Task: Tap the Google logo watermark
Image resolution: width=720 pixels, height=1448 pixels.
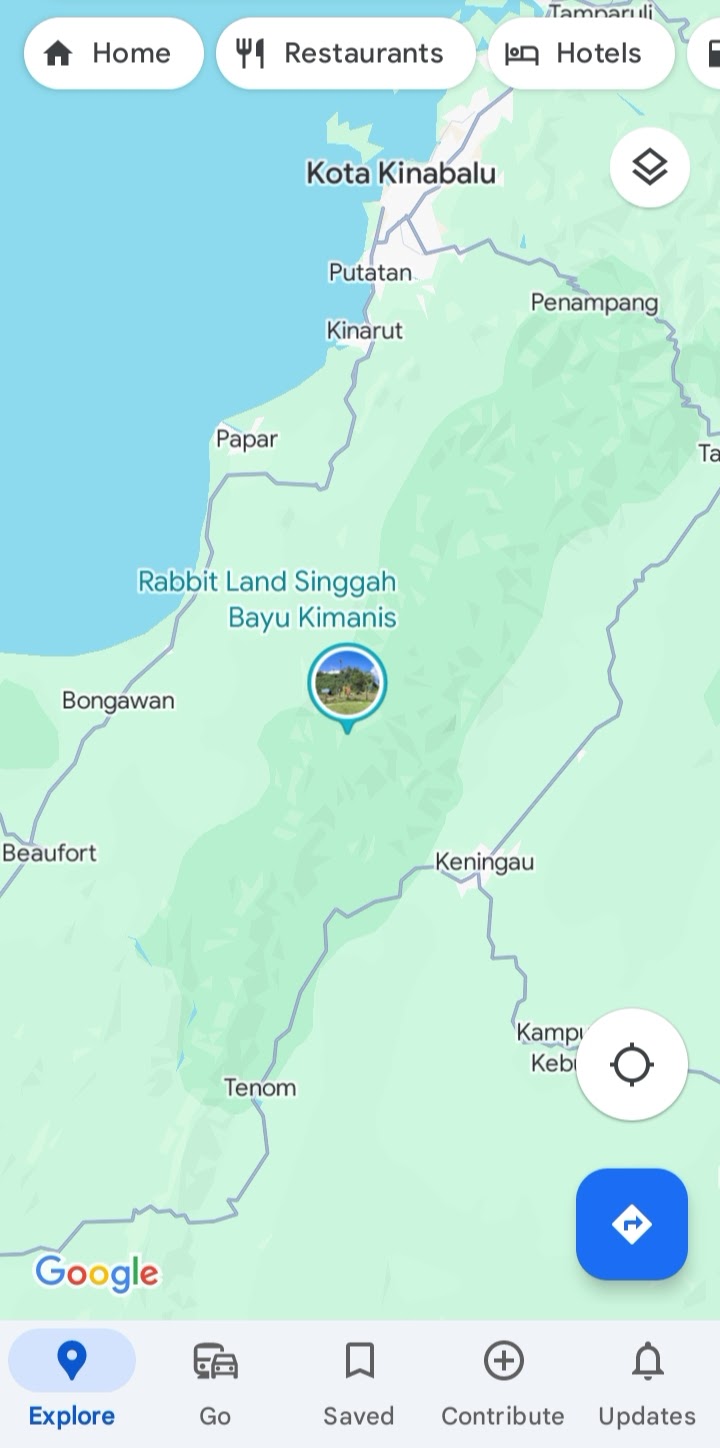Action: click(x=96, y=1273)
